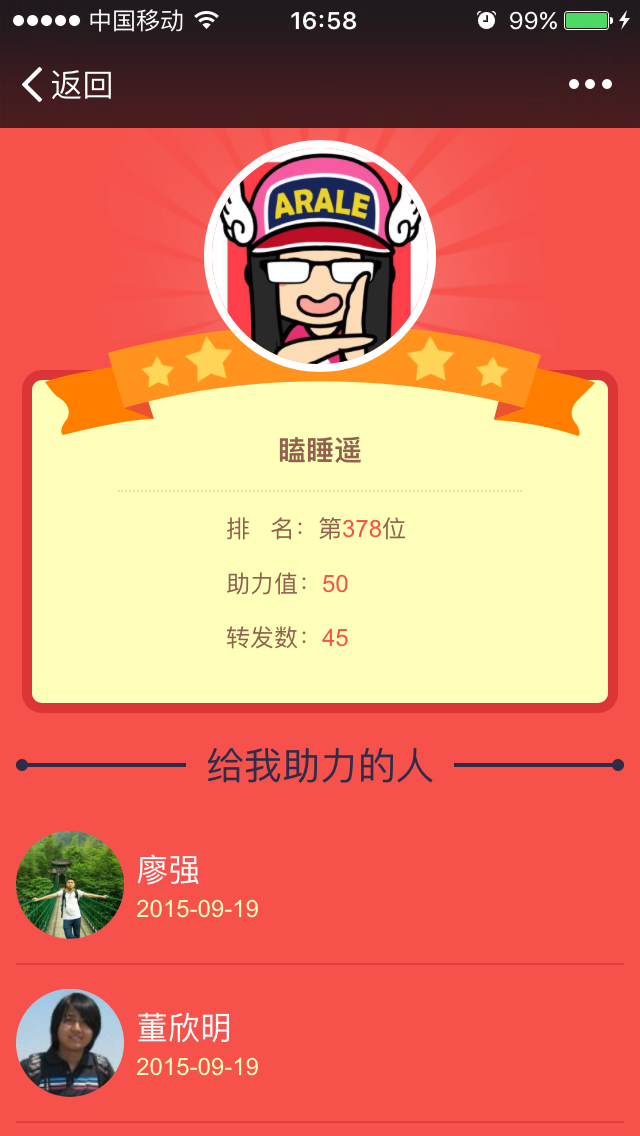640x1136 pixels.
Task: Go back using the 返回 button
Action: 66,85
